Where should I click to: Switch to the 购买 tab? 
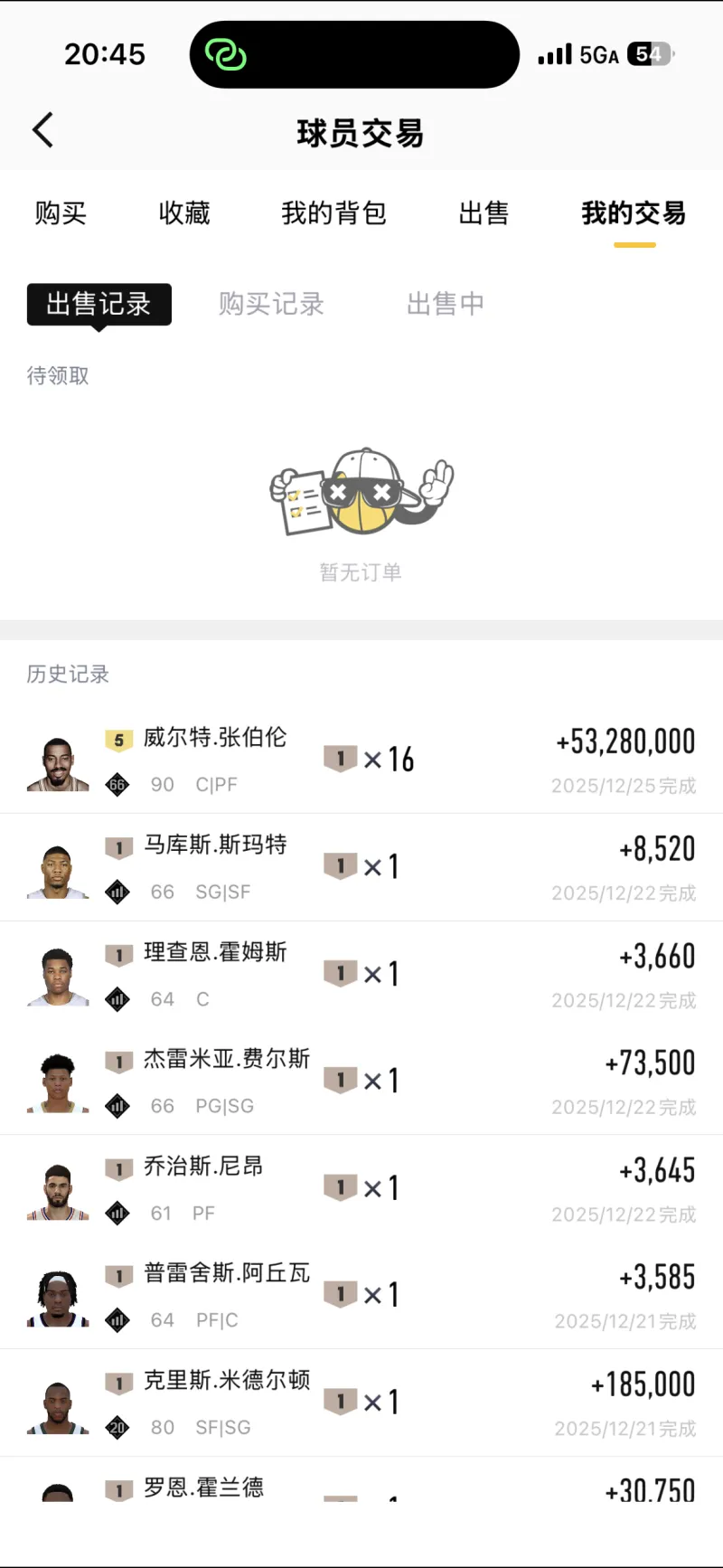(x=61, y=213)
